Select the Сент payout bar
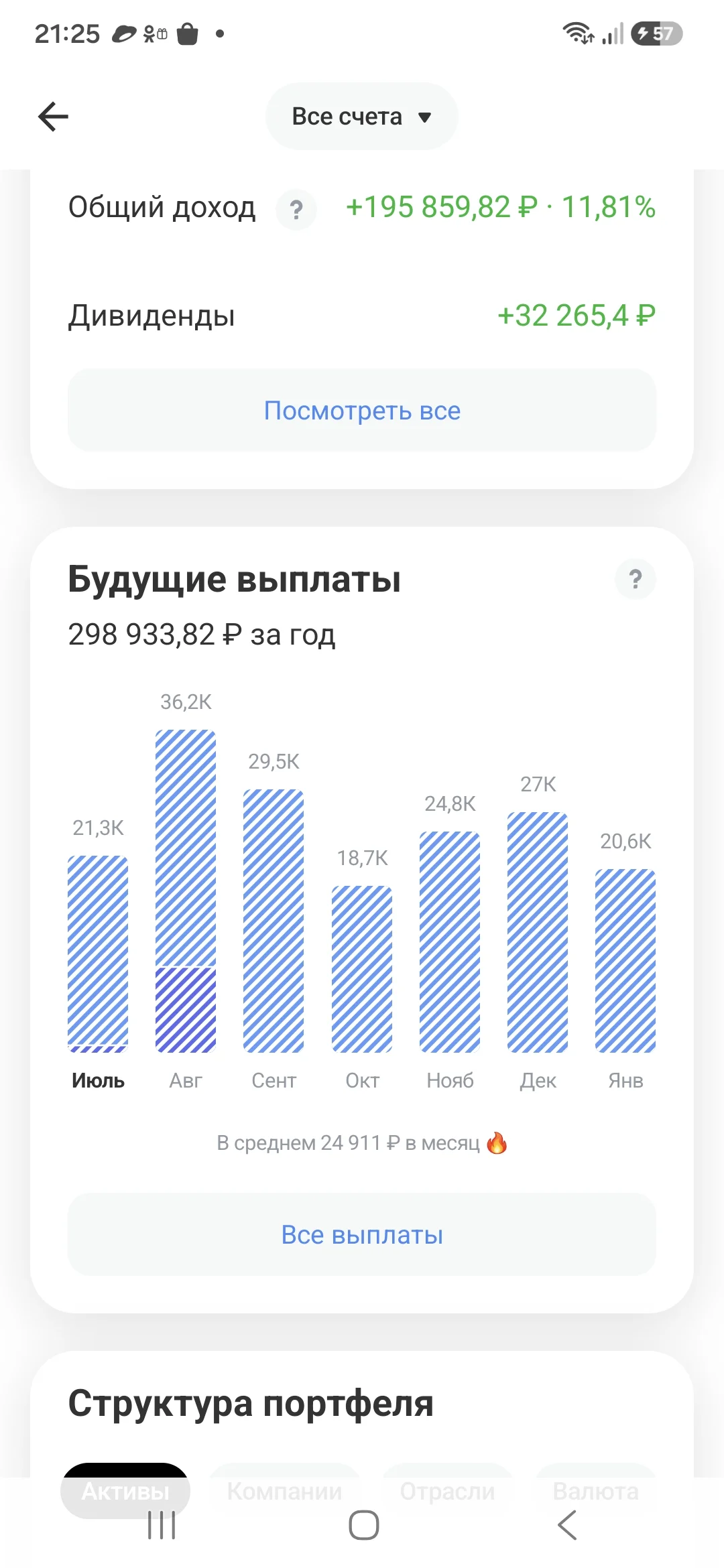This screenshot has width=724, height=1568. 274,921
